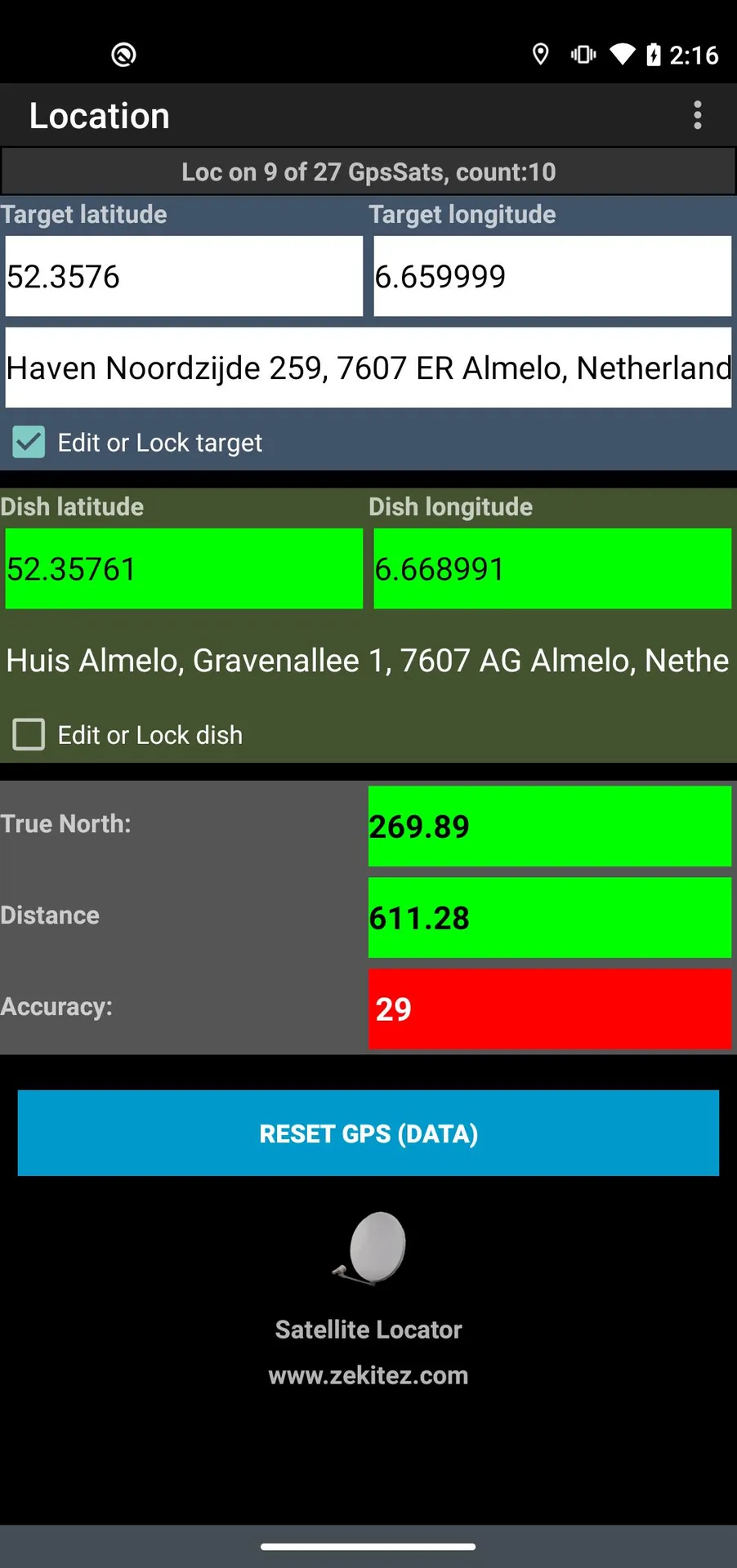Tap the Haven Noordzijde target address field
The width and height of the screenshot is (737, 1568).
[368, 367]
